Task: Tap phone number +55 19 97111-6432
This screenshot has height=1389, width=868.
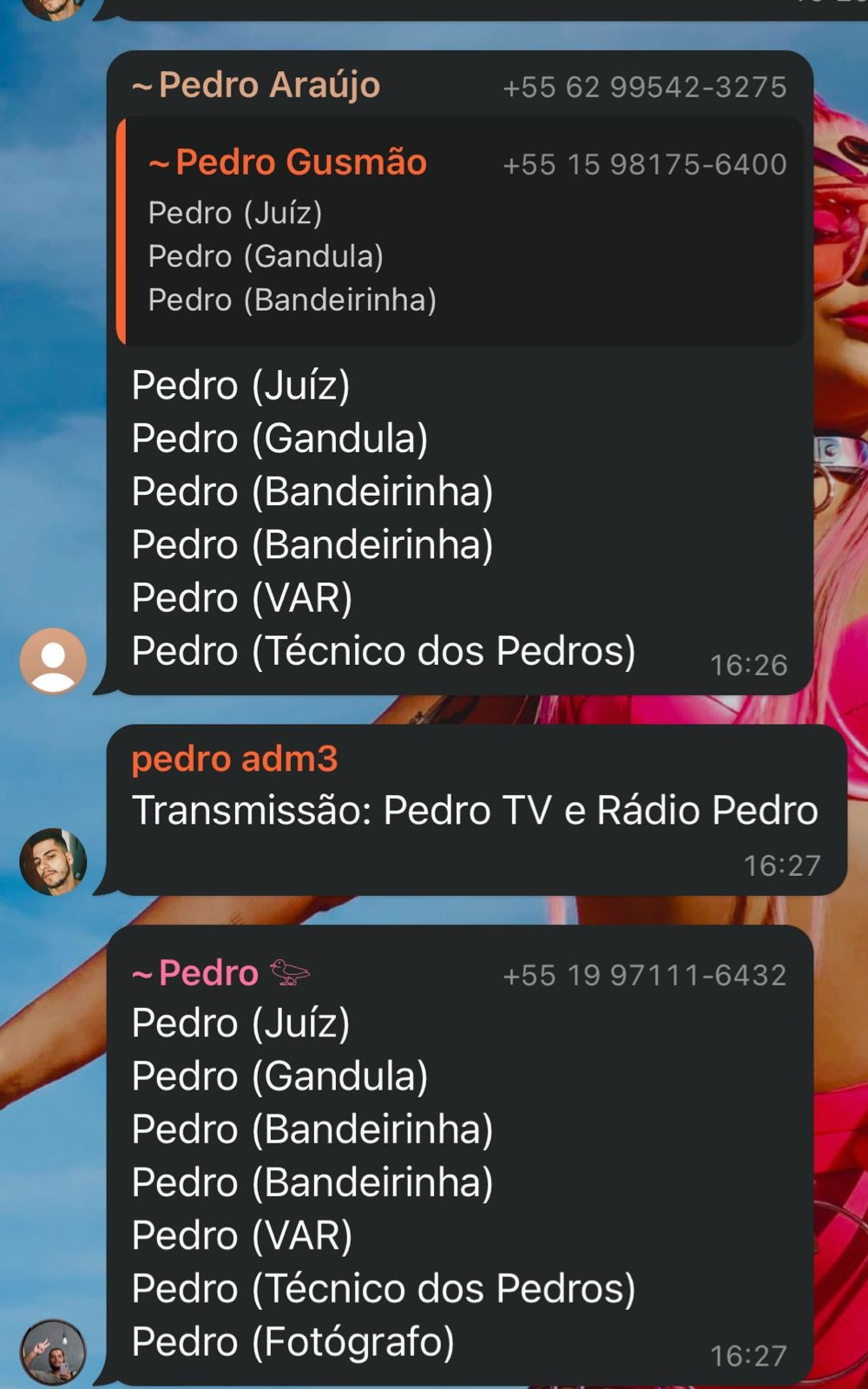Action: pyautogui.click(x=644, y=975)
